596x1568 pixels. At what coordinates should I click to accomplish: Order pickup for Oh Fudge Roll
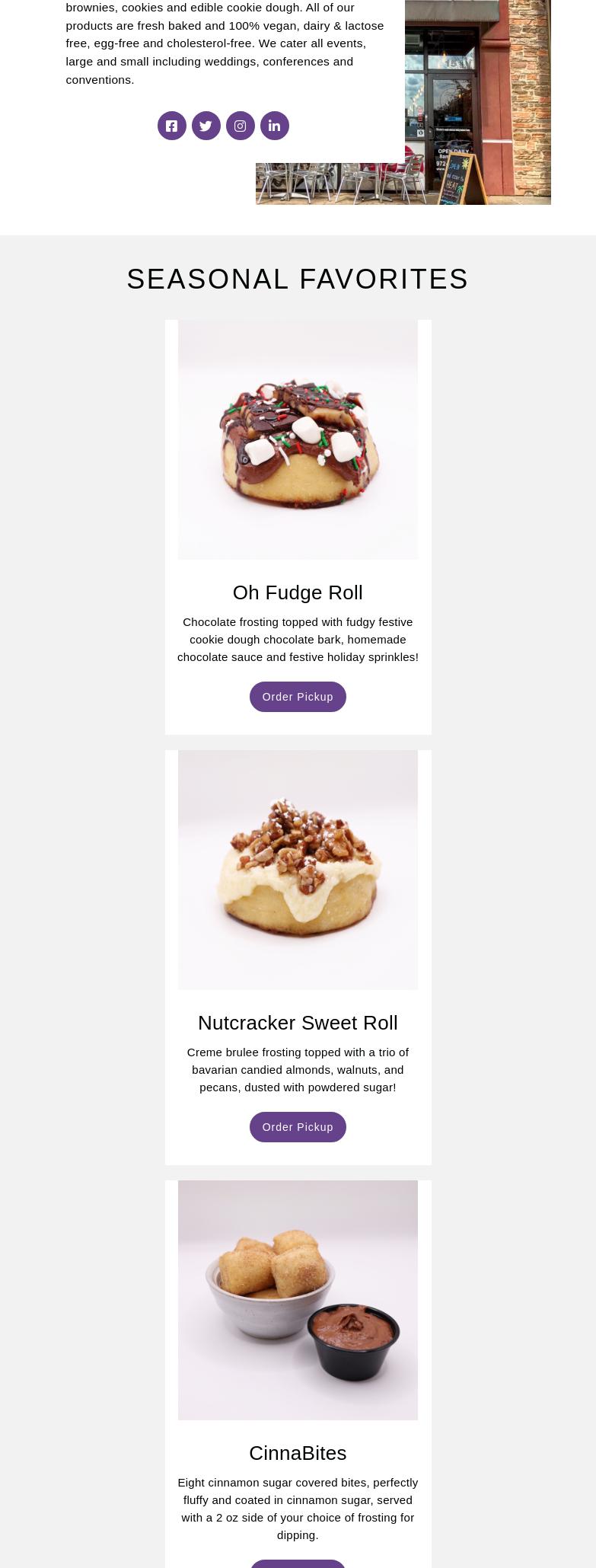pos(298,697)
